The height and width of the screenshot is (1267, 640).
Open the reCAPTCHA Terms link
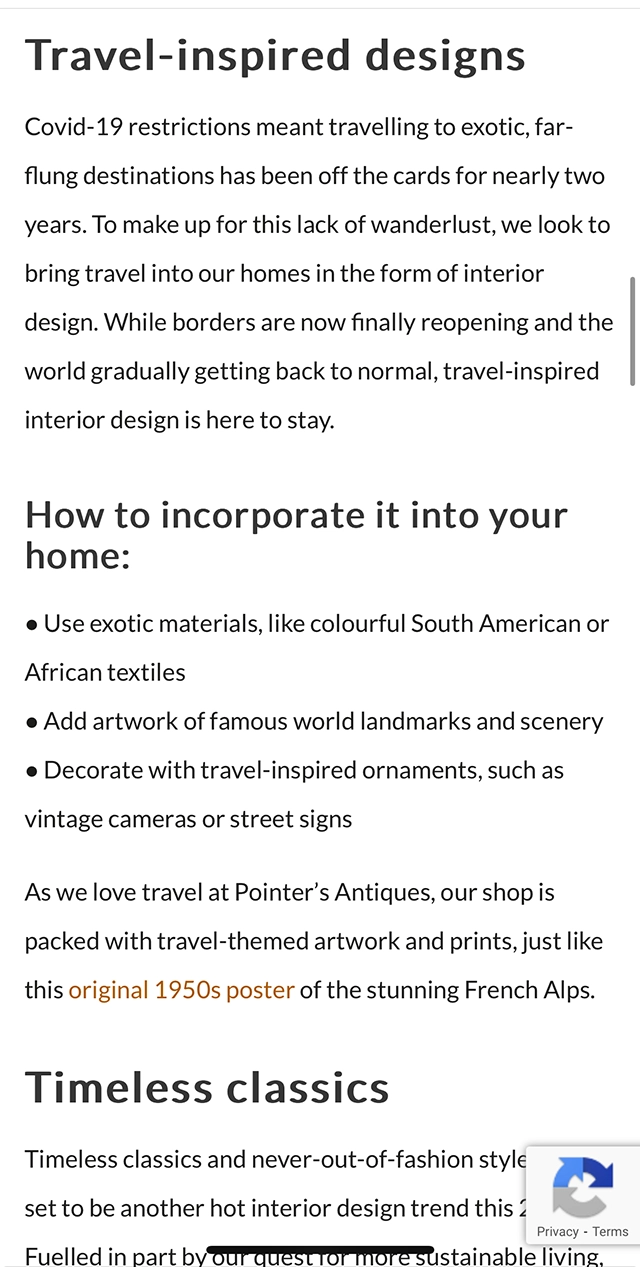tap(611, 1231)
